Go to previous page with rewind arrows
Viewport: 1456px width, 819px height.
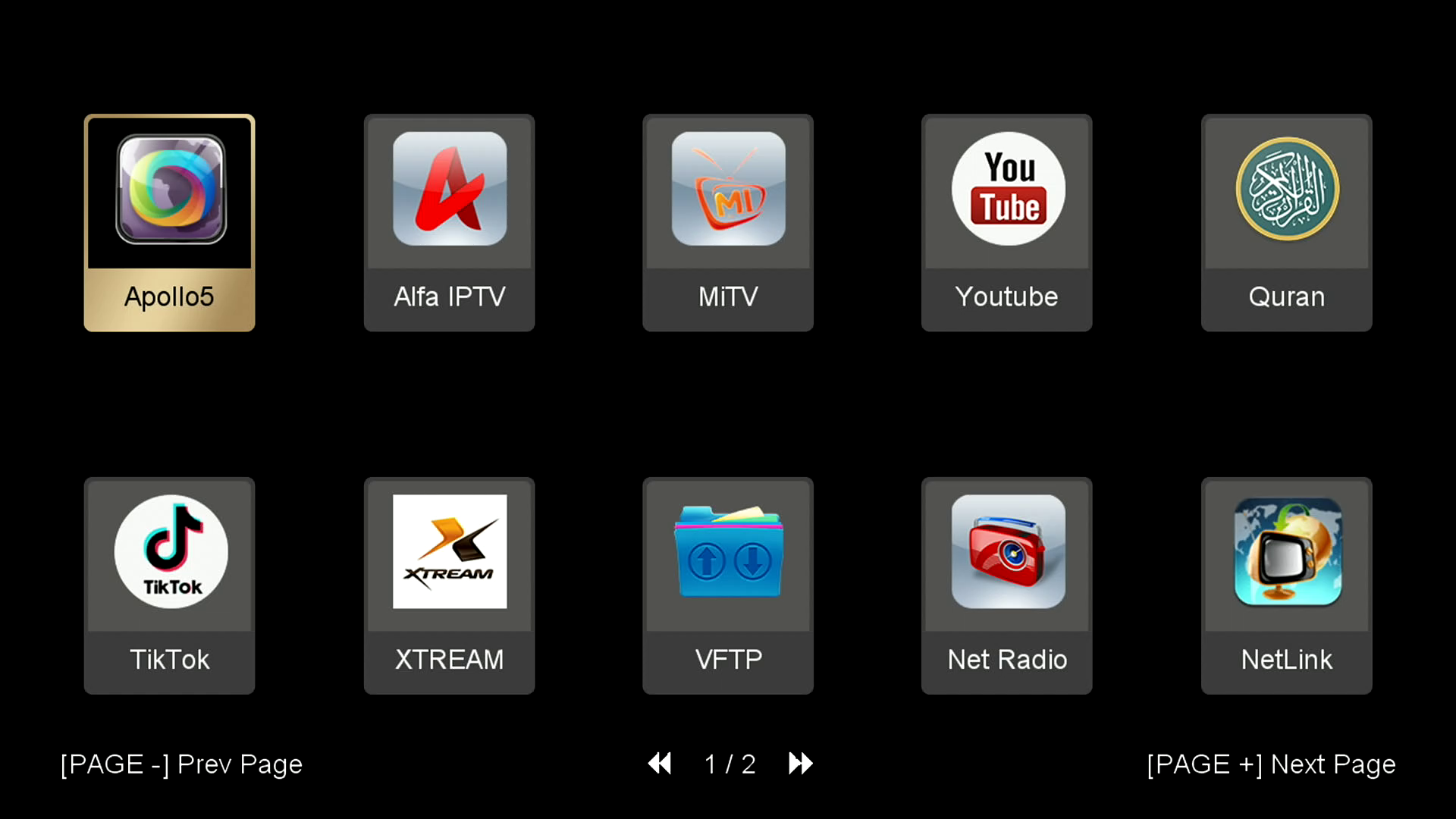coord(660,763)
